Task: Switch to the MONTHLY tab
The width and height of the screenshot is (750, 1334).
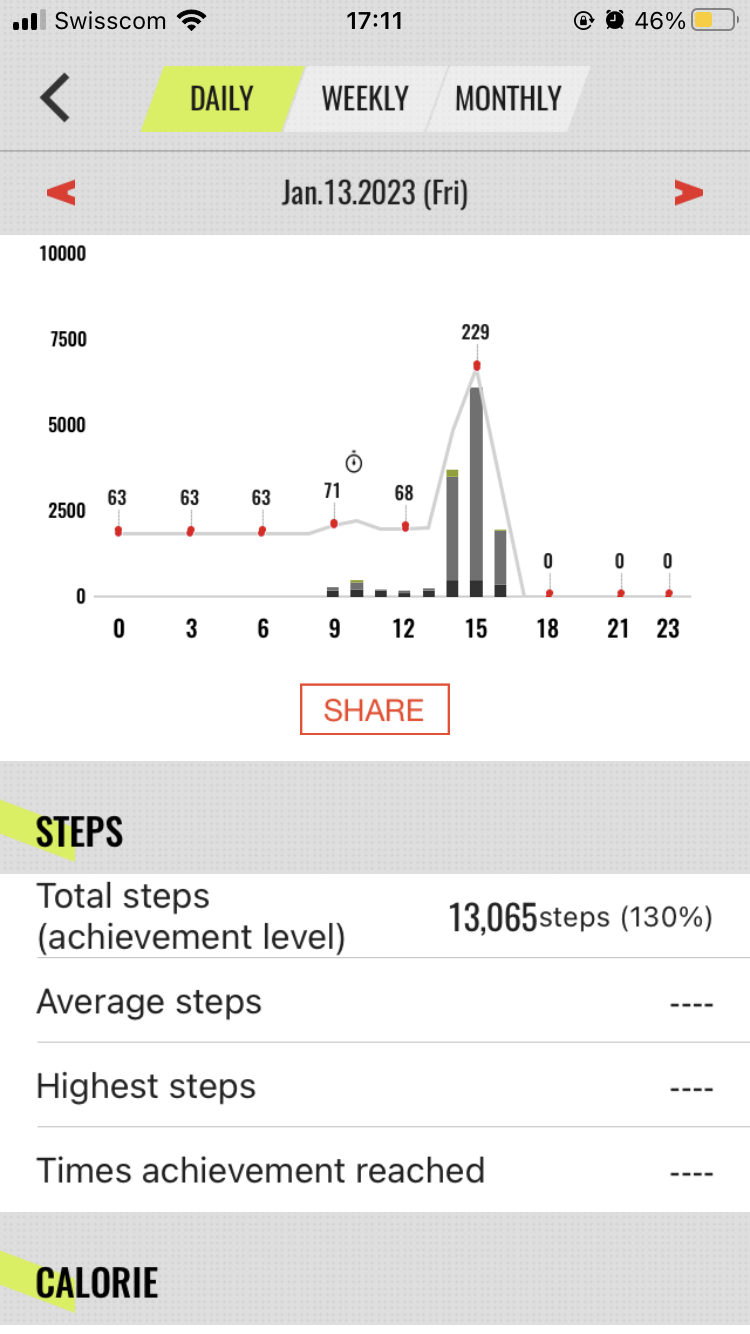Action: [508, 99]
